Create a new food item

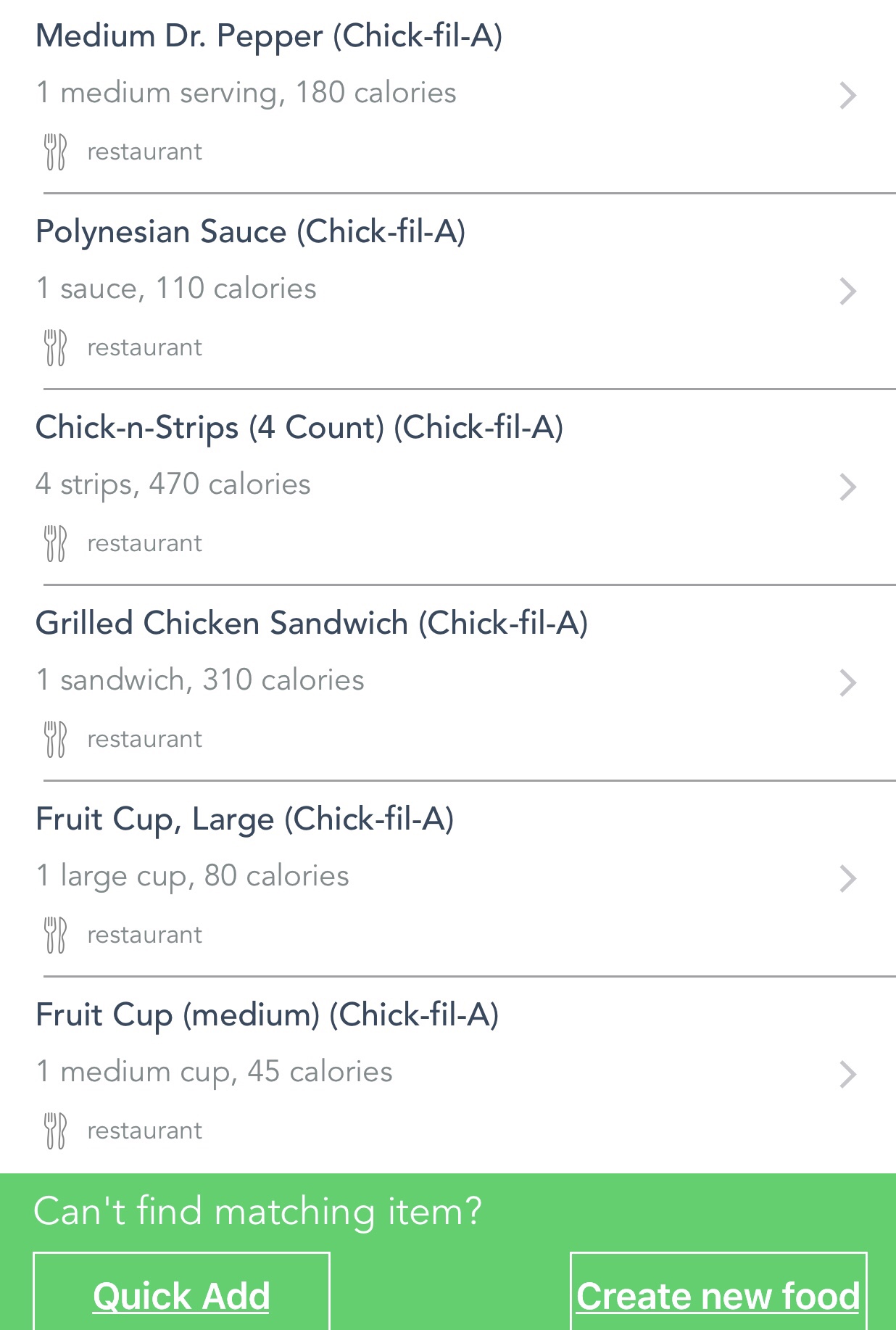pos(718,1295)
